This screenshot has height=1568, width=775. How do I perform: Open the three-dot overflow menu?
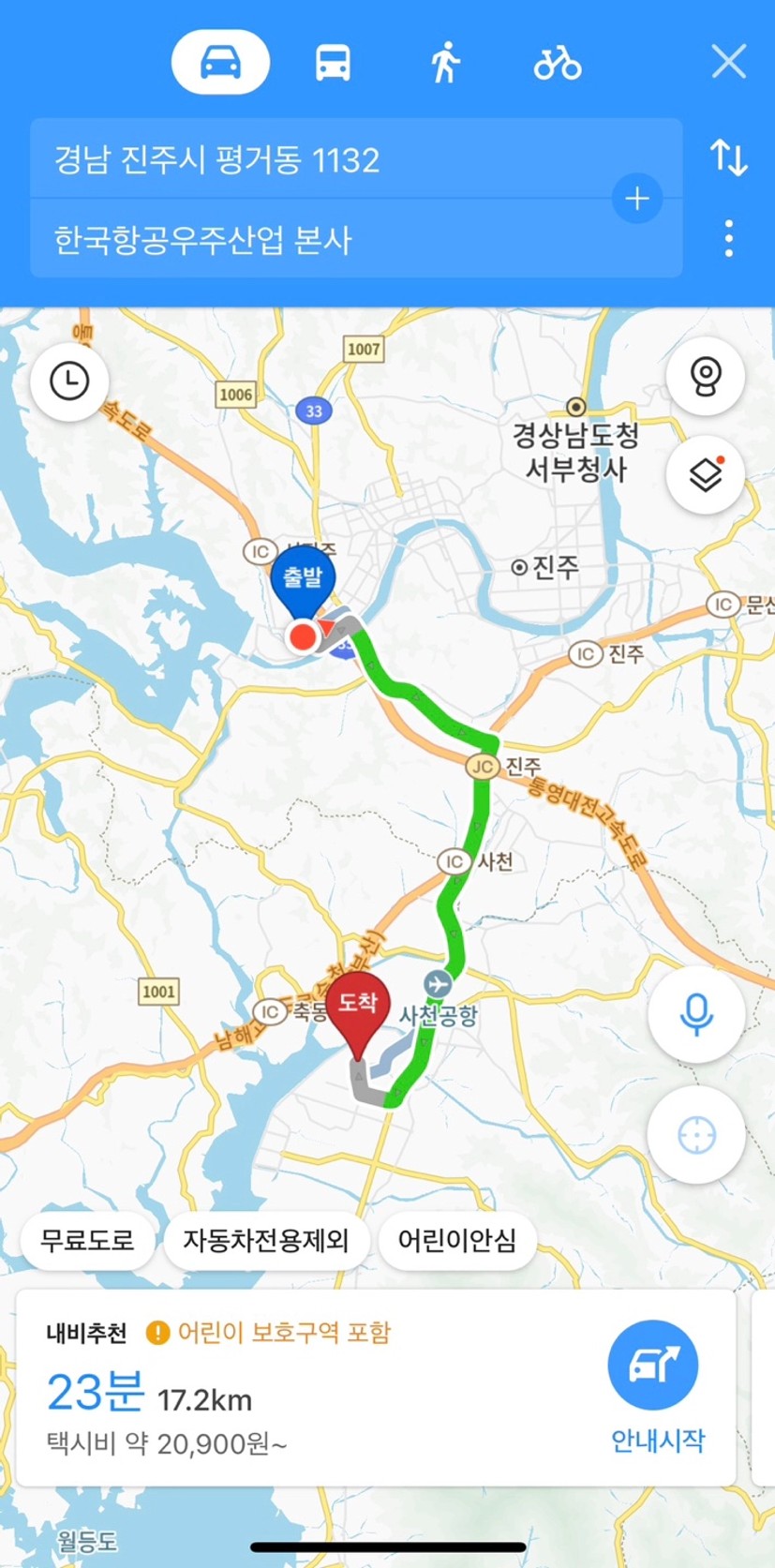point(729,239)
